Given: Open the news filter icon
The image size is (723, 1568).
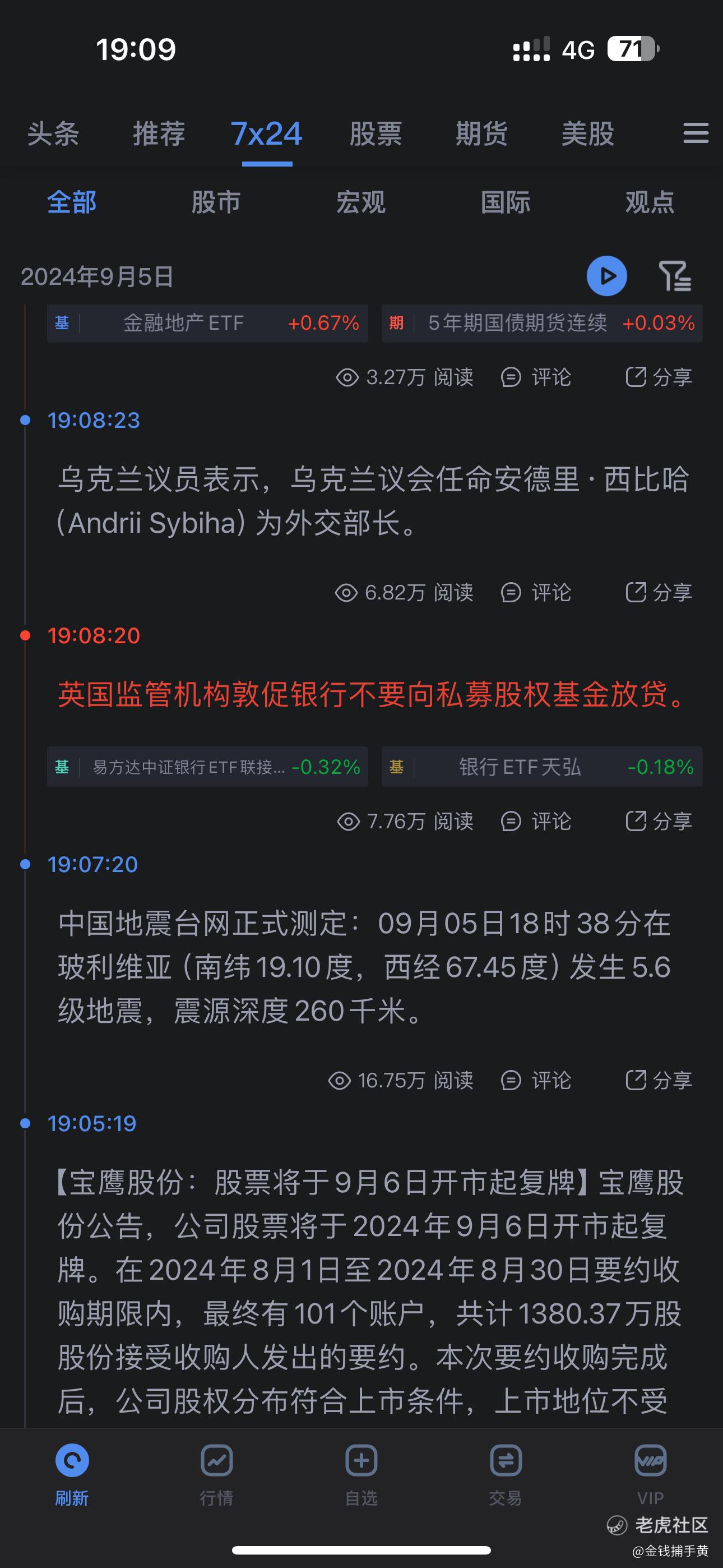Looking at the screenshot, I should [x=675, y=276].
